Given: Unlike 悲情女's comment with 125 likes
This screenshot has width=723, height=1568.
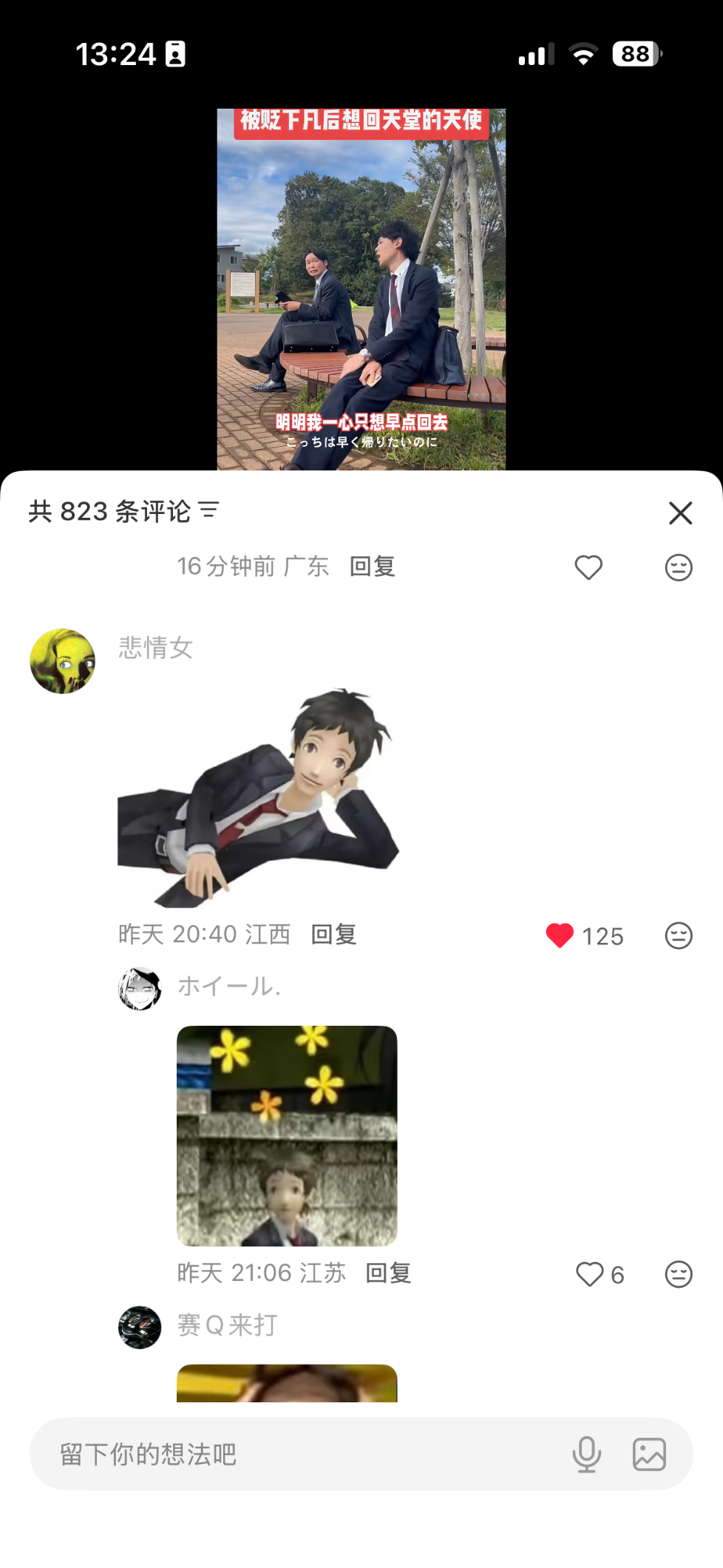Looking at the screenshot, I should (560, 936).
